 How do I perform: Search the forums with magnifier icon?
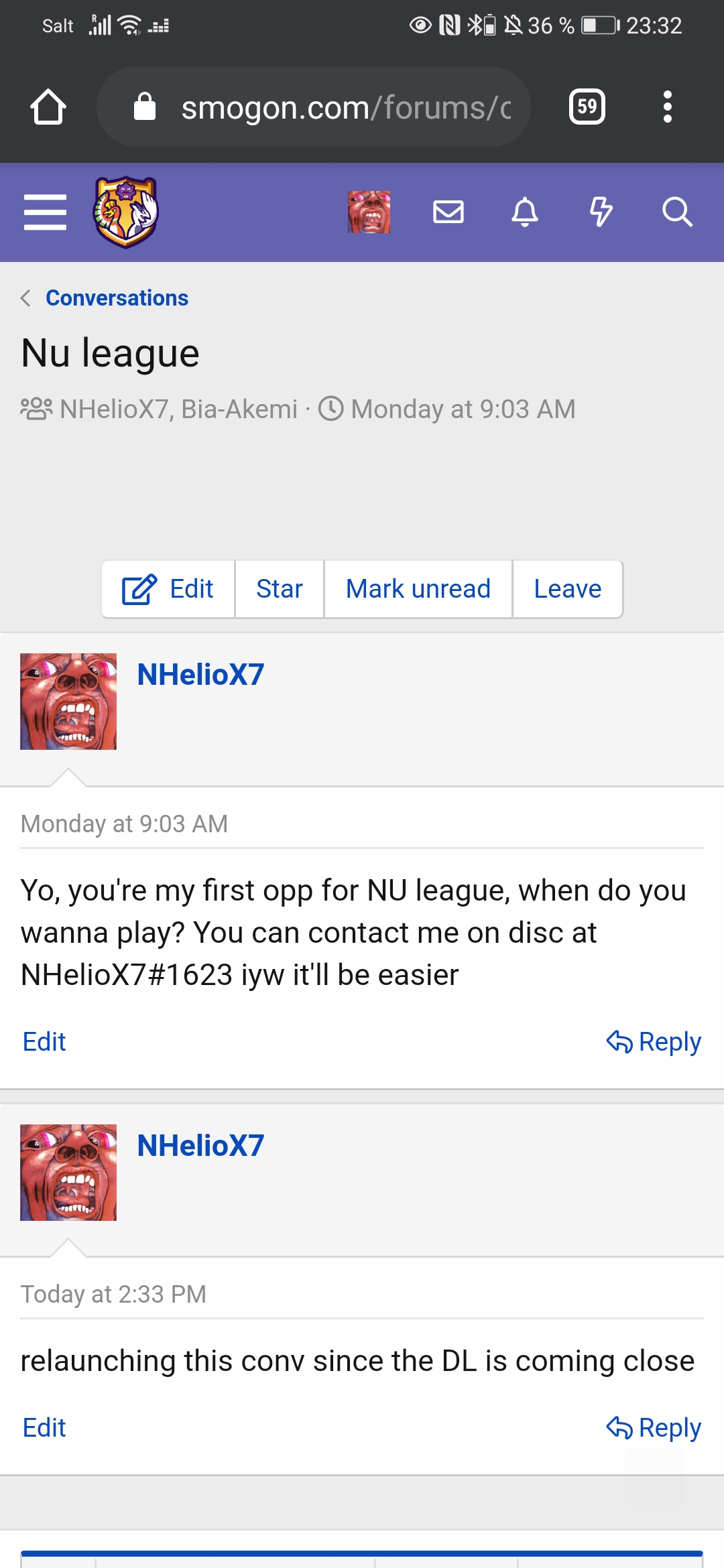pos(677,212)
